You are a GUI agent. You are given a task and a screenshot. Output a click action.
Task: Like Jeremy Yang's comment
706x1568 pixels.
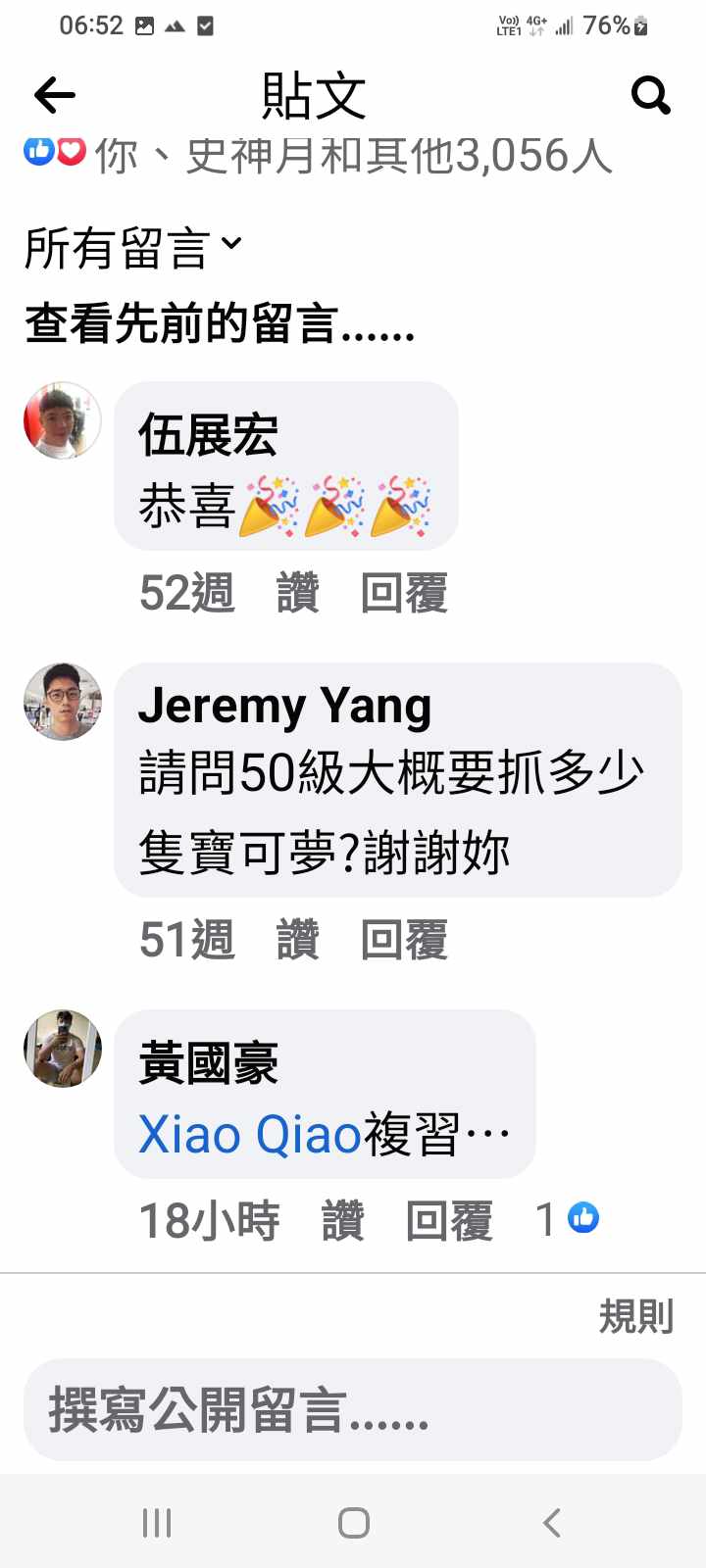click(298, 940)
